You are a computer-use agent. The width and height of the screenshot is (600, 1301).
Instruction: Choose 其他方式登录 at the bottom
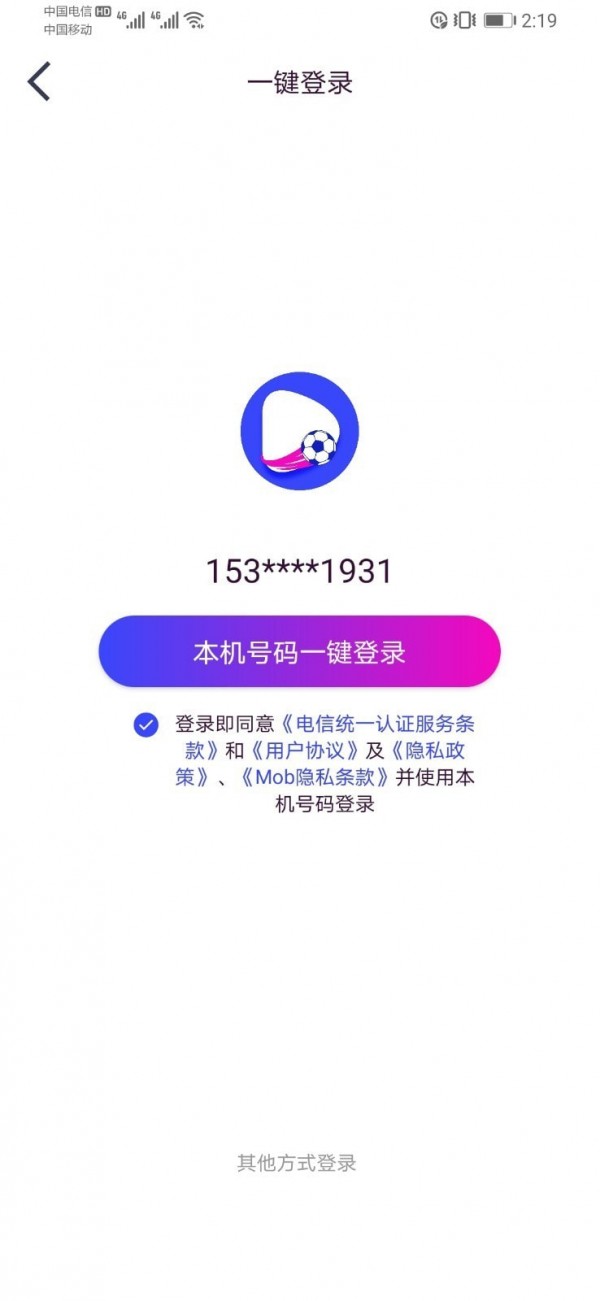pos(297,1163)
